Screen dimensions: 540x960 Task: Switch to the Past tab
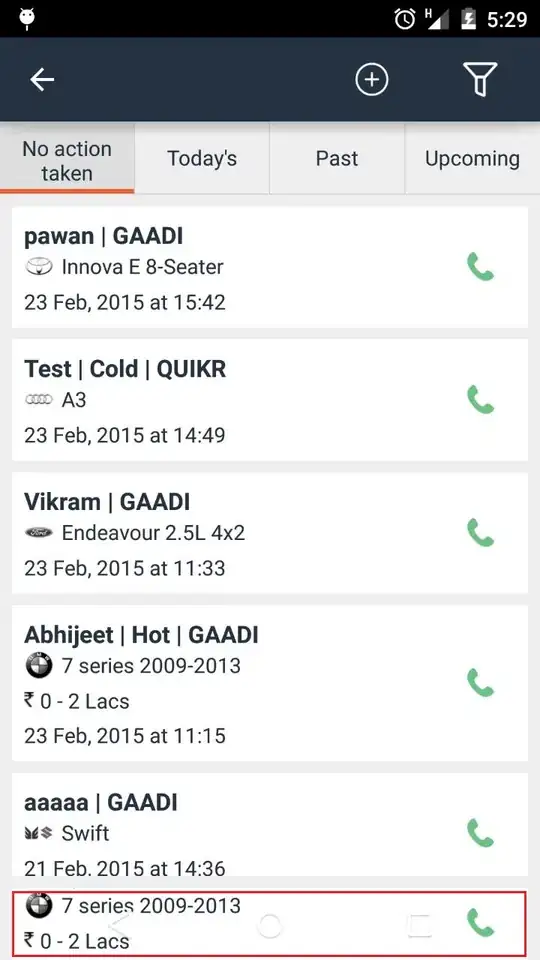click(x=337, y=159)
